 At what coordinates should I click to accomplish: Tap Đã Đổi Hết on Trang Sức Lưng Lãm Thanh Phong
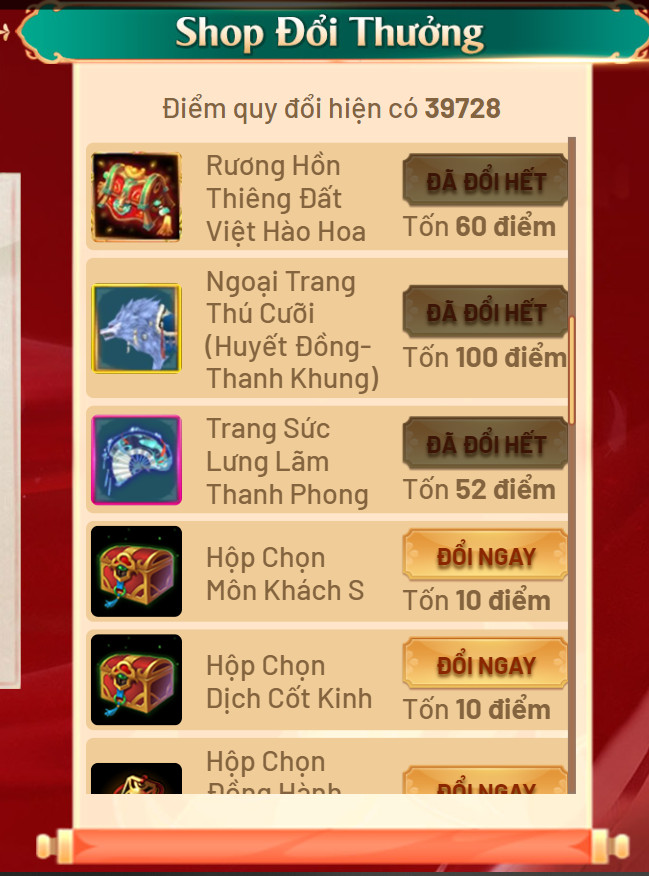tap(485, 444)
